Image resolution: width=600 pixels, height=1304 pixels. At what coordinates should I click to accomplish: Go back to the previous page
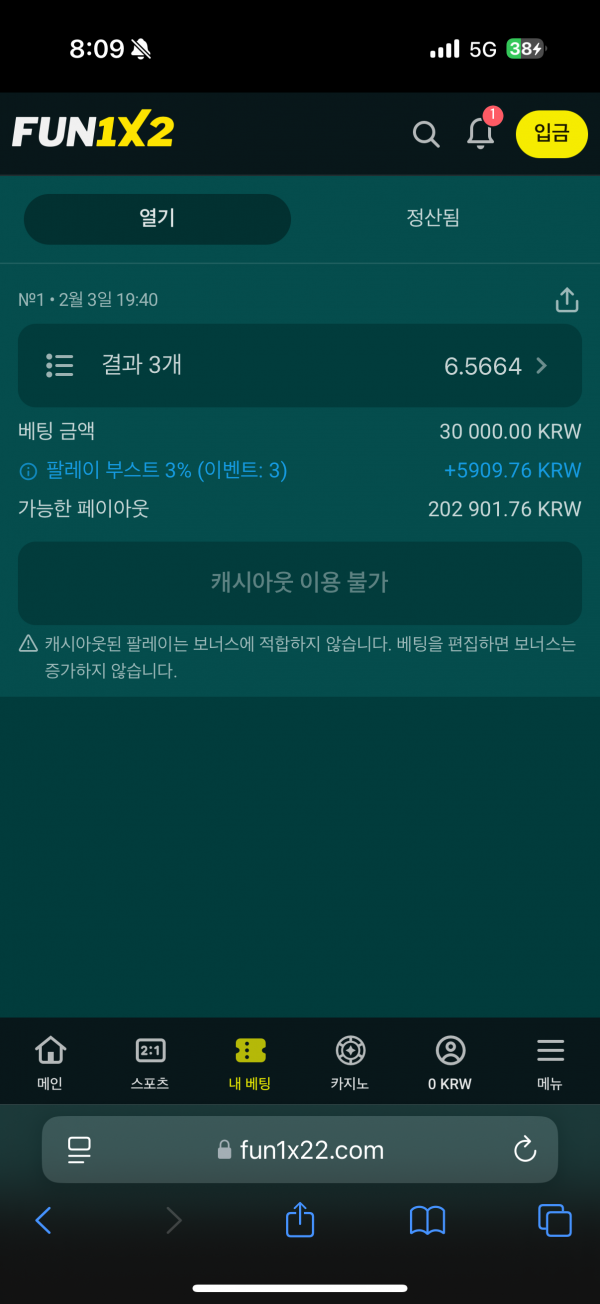click(43, 1220)
